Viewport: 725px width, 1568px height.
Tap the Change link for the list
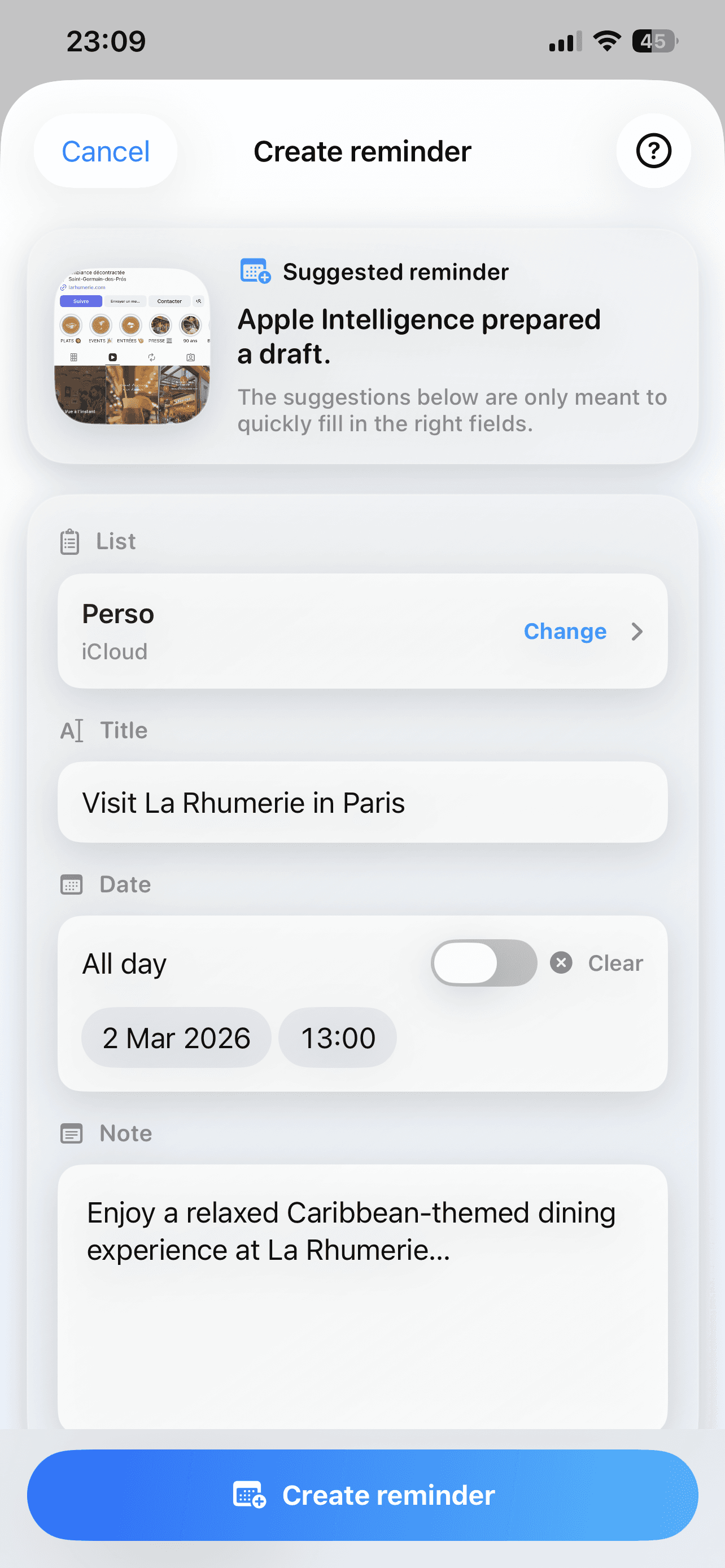point(564,631)
